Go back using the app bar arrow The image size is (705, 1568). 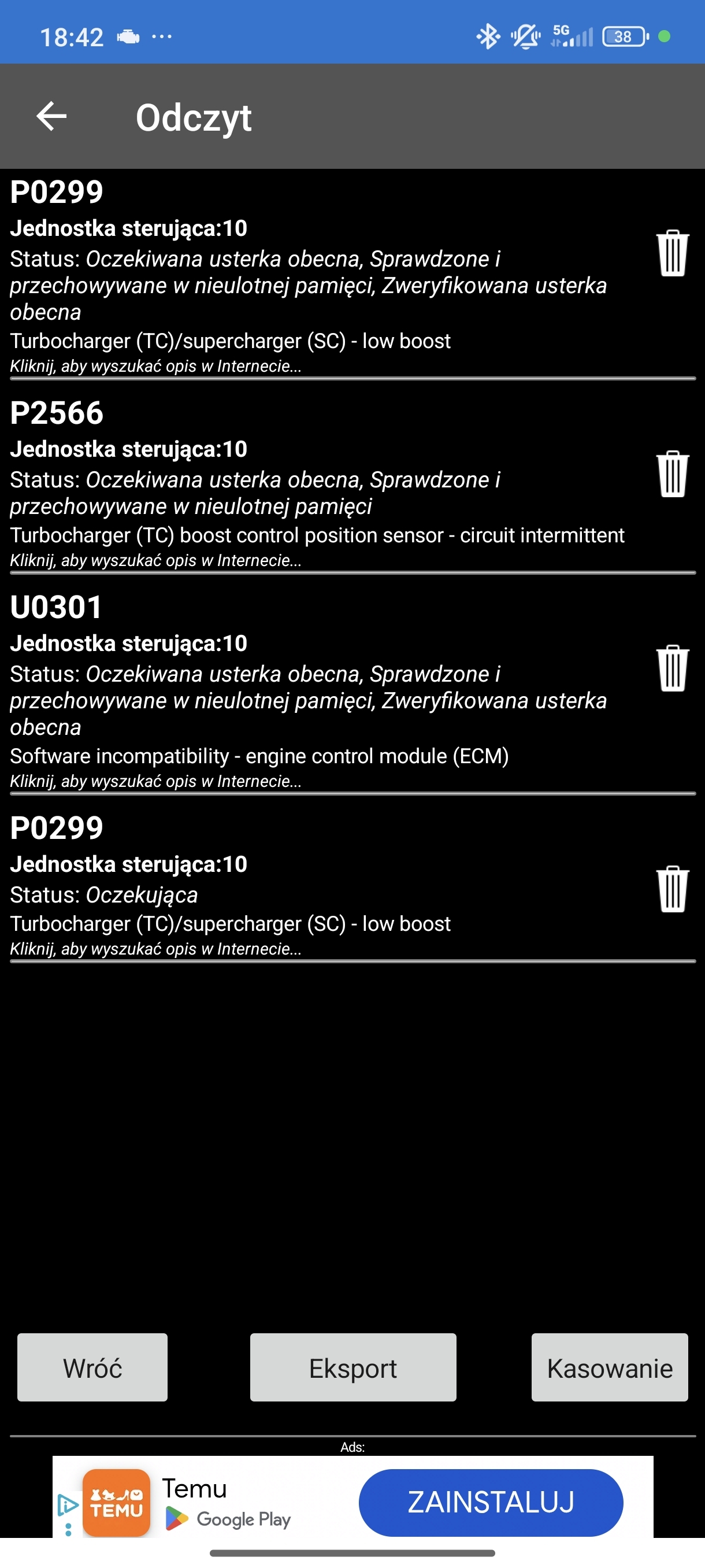(51, 116)
